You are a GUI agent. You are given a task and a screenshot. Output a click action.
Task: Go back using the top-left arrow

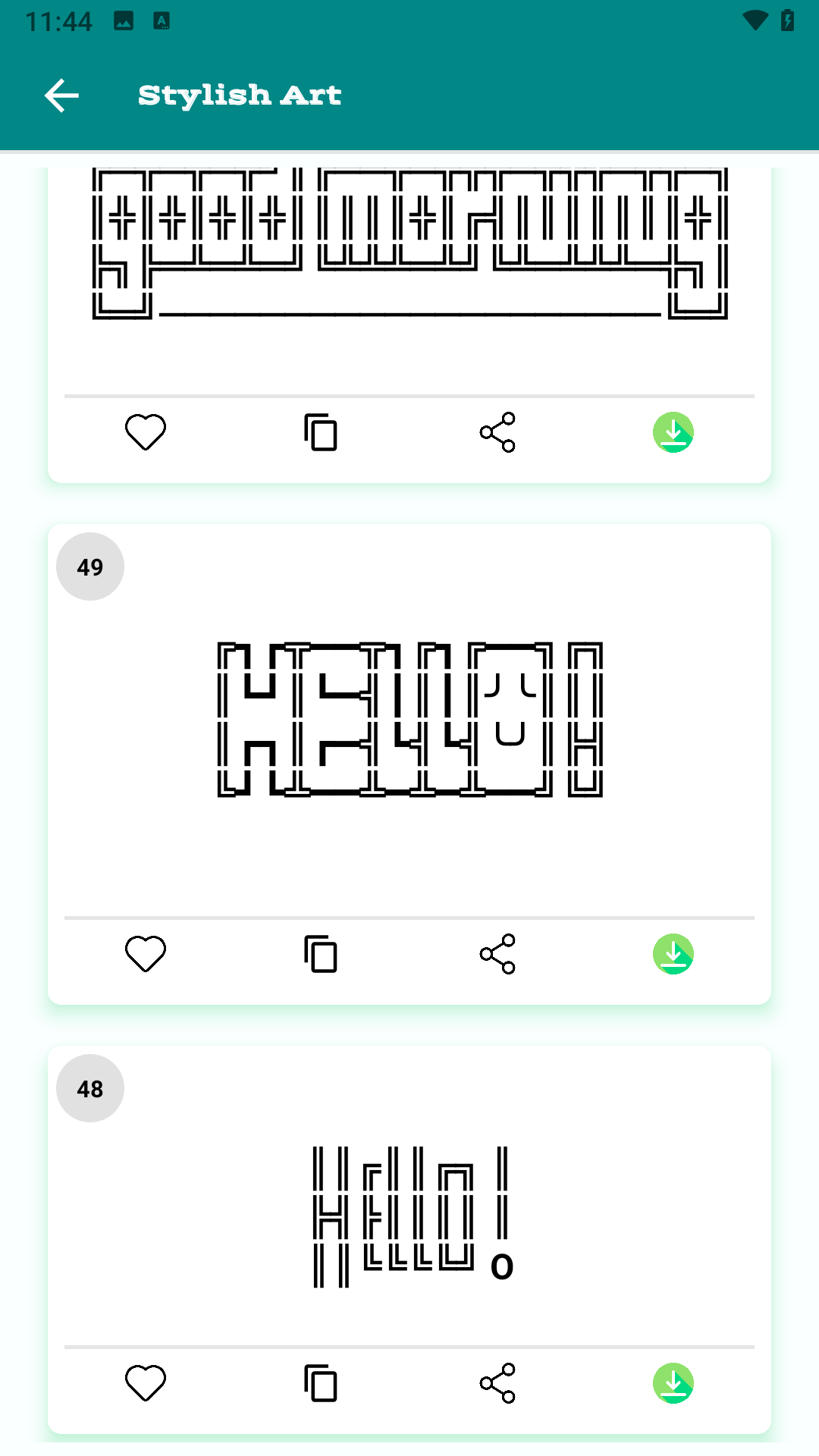coord(61,96)
